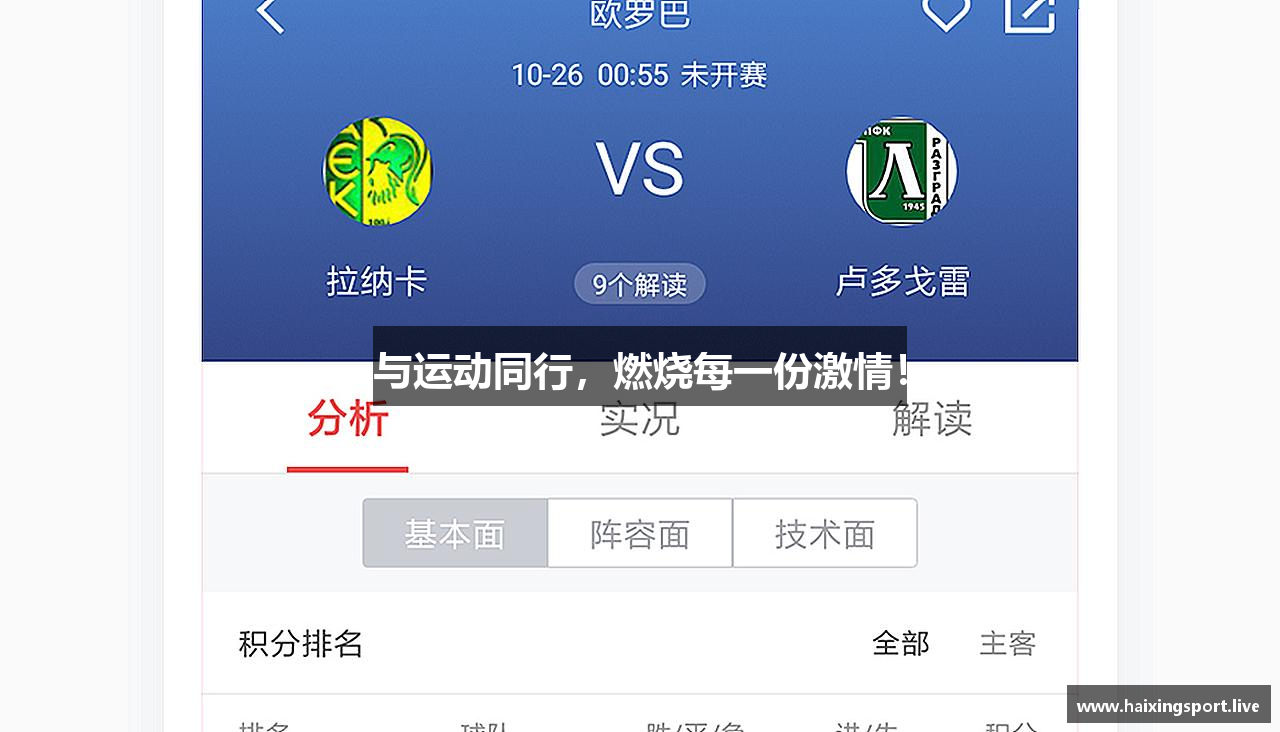Open the 9个解读 chip
The image size is (1280, 732).
coord(640,285)
